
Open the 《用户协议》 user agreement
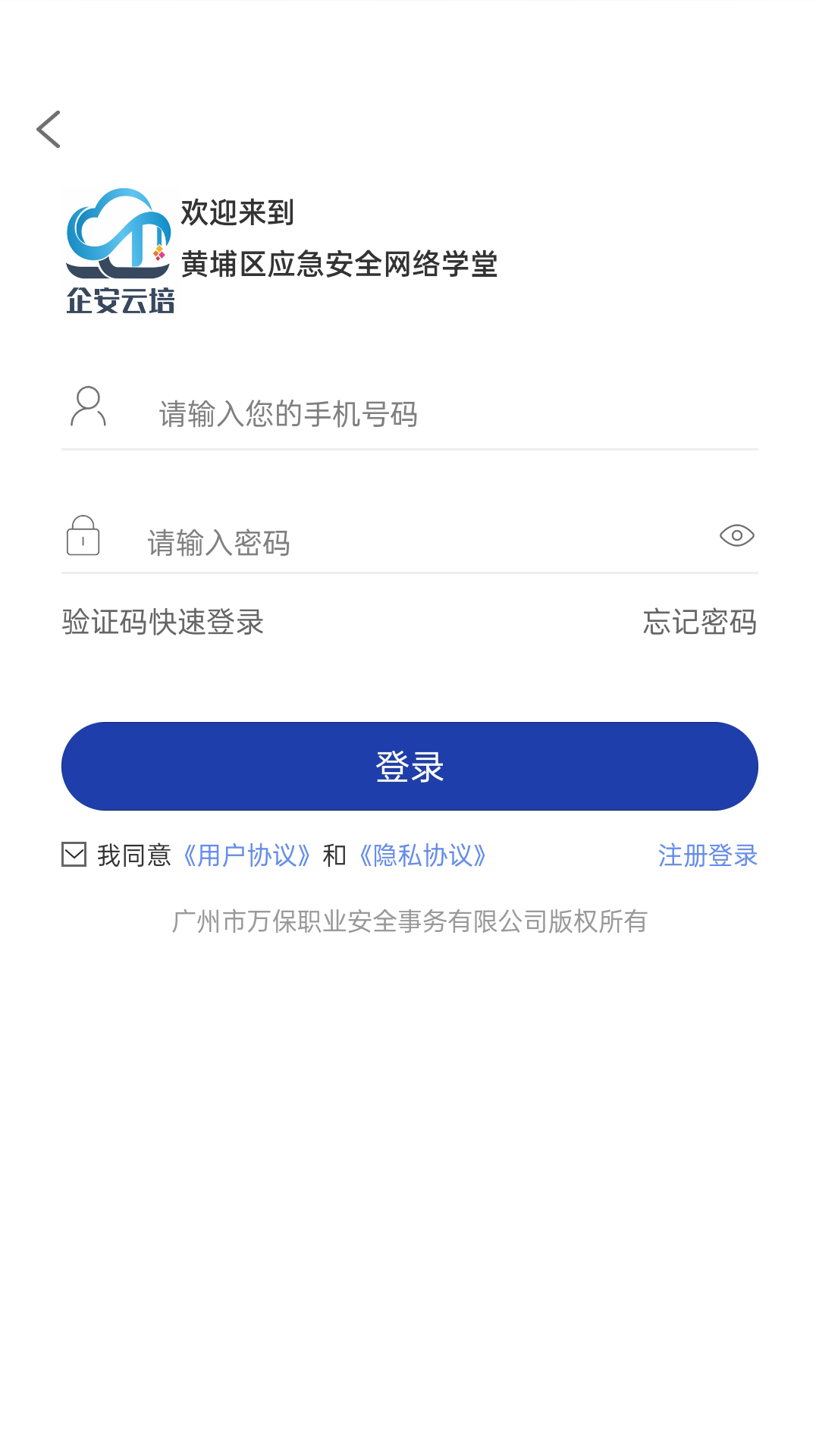[248, 855]
